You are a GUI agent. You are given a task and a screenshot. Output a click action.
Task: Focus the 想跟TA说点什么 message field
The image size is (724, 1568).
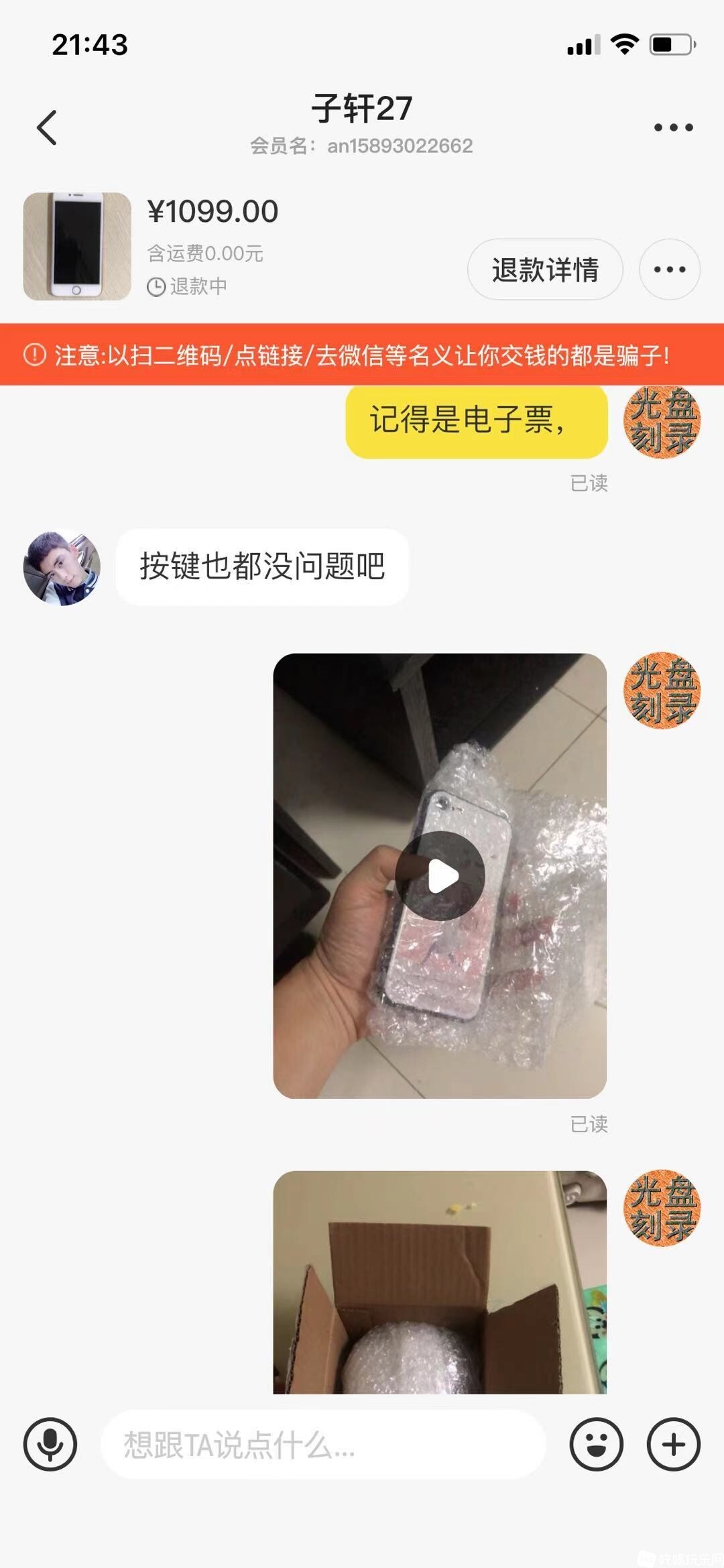tap(322, 1444)
